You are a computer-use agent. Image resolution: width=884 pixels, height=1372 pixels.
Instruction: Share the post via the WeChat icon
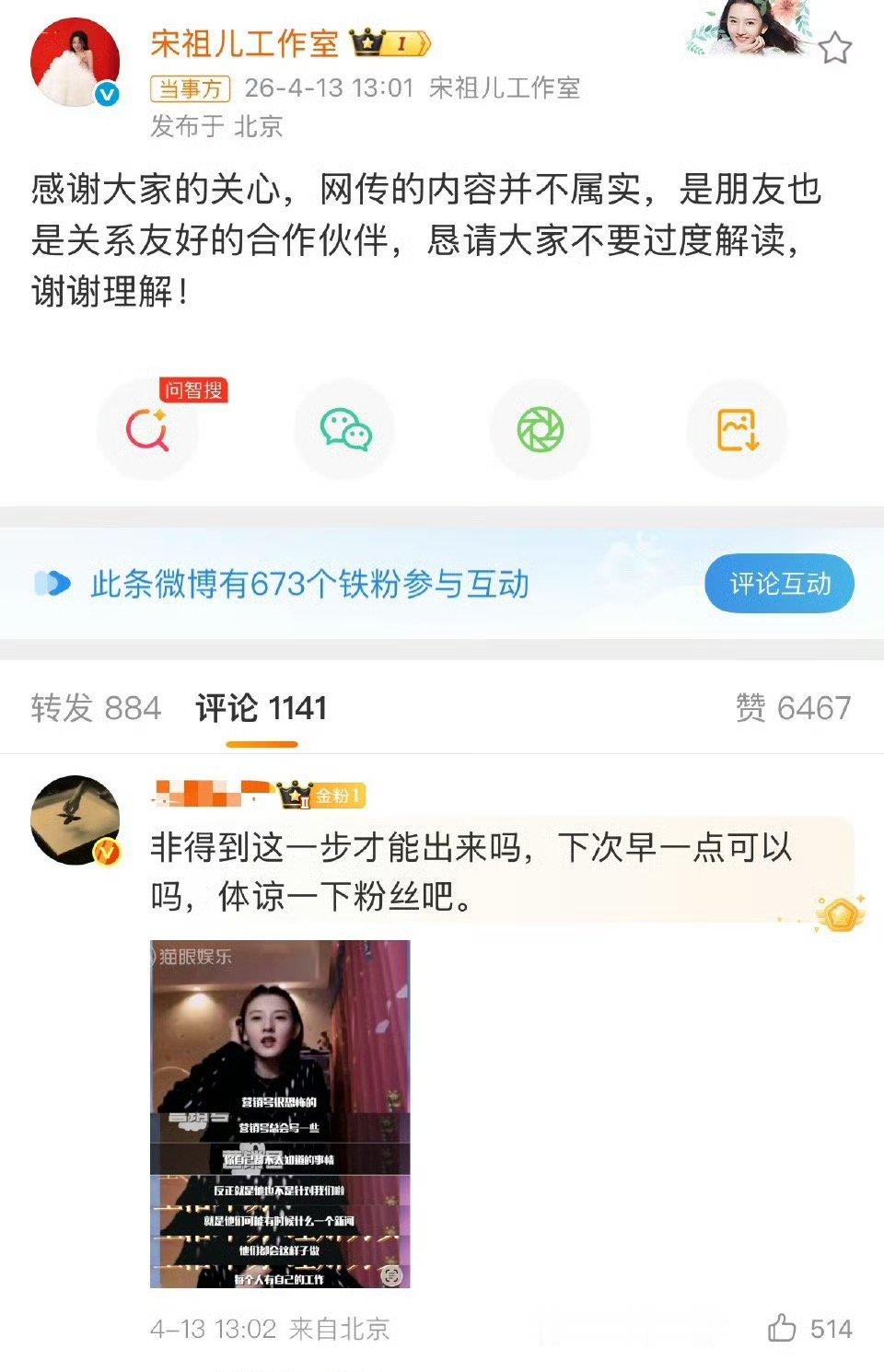343,429
